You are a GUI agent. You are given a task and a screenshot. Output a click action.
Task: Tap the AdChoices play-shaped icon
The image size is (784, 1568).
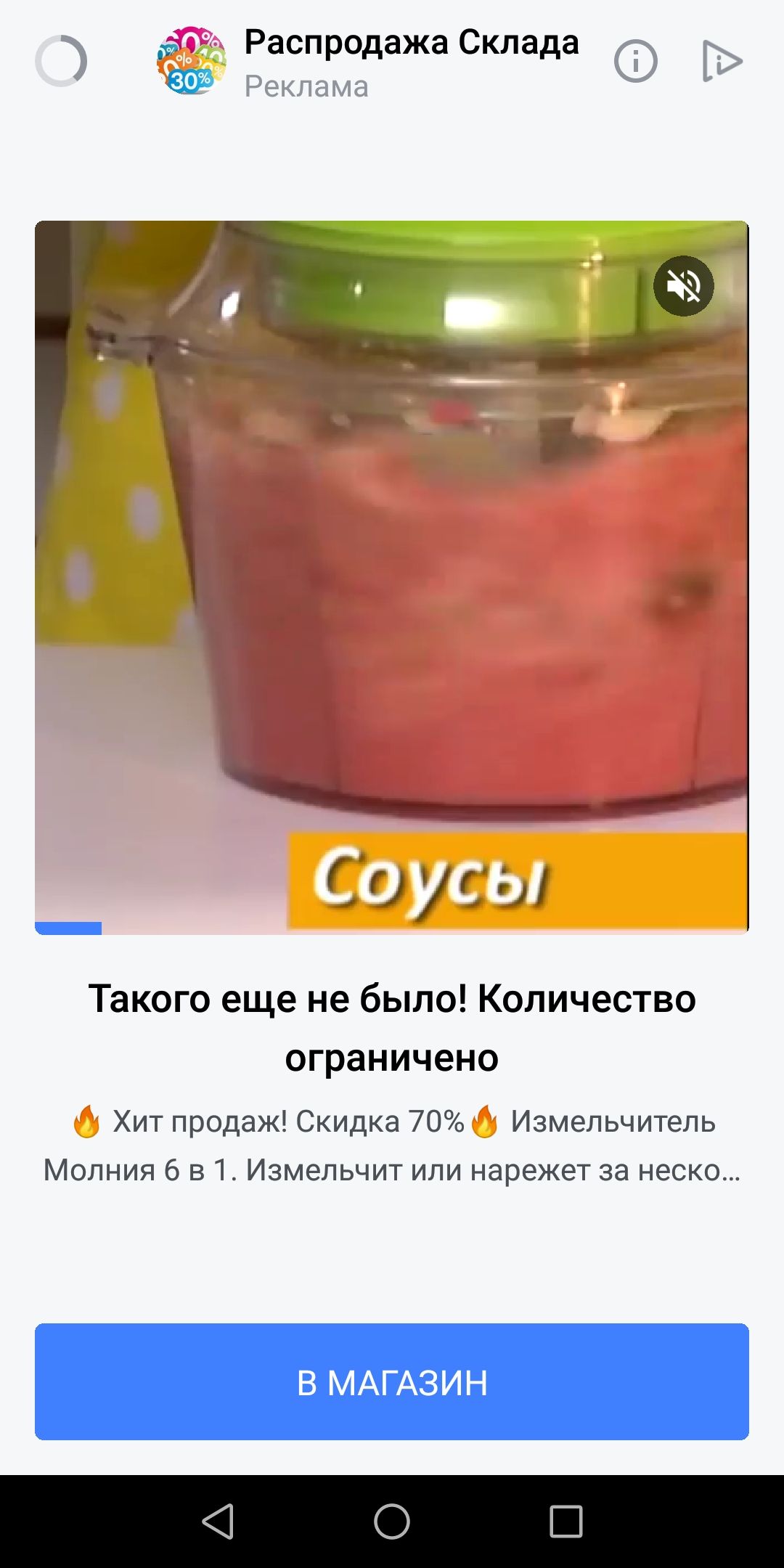[x=722, y=61]
